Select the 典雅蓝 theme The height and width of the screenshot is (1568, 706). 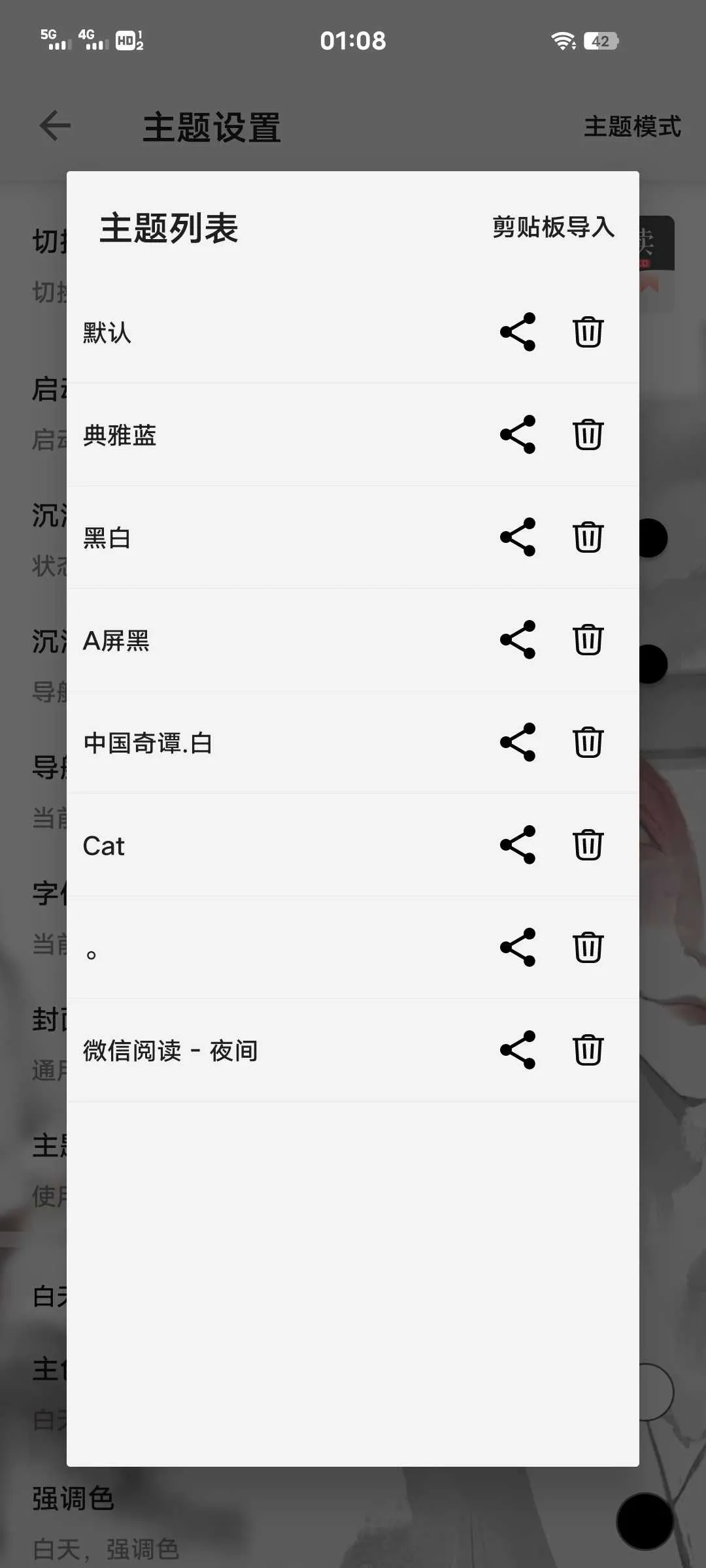[x=120, y=435]
